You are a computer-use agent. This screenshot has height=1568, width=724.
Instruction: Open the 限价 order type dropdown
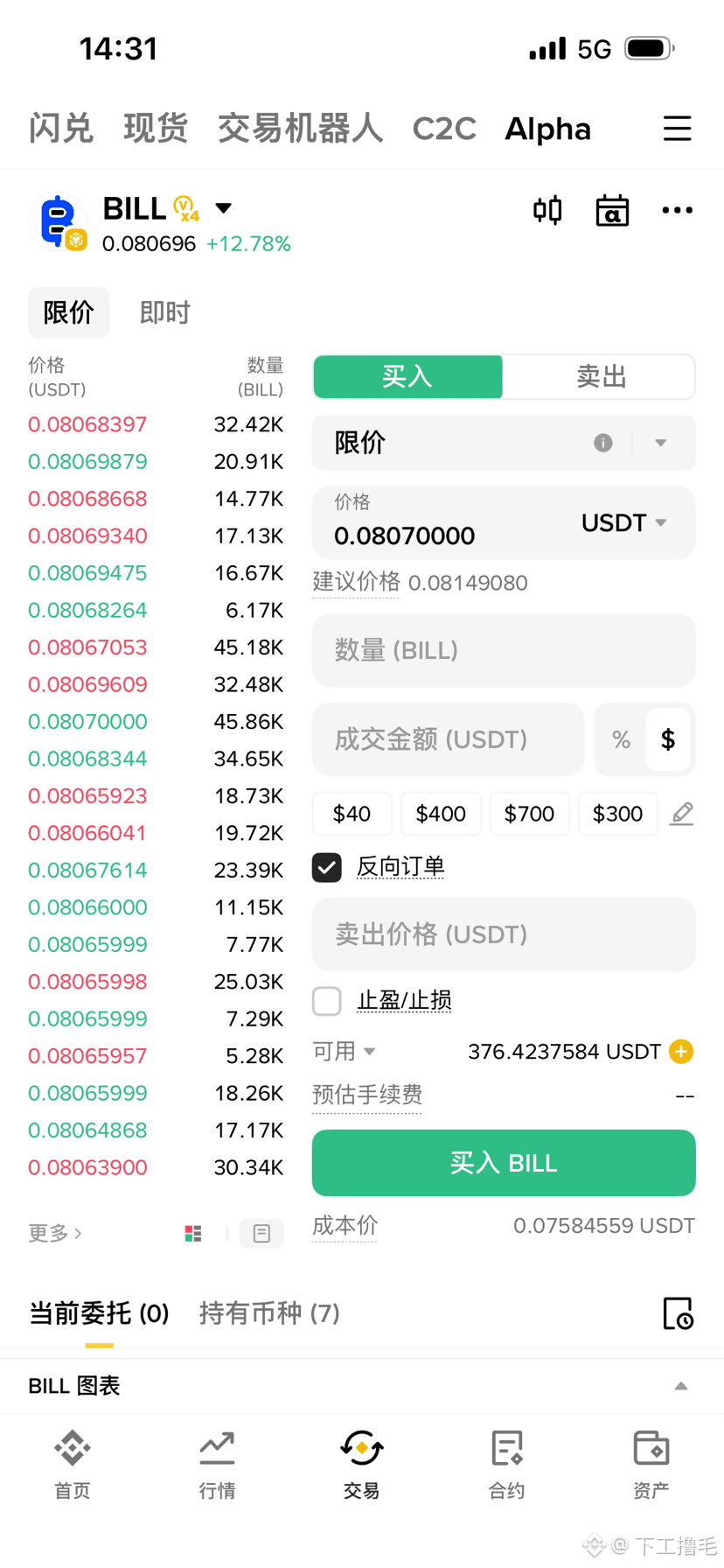pos(504,443)
